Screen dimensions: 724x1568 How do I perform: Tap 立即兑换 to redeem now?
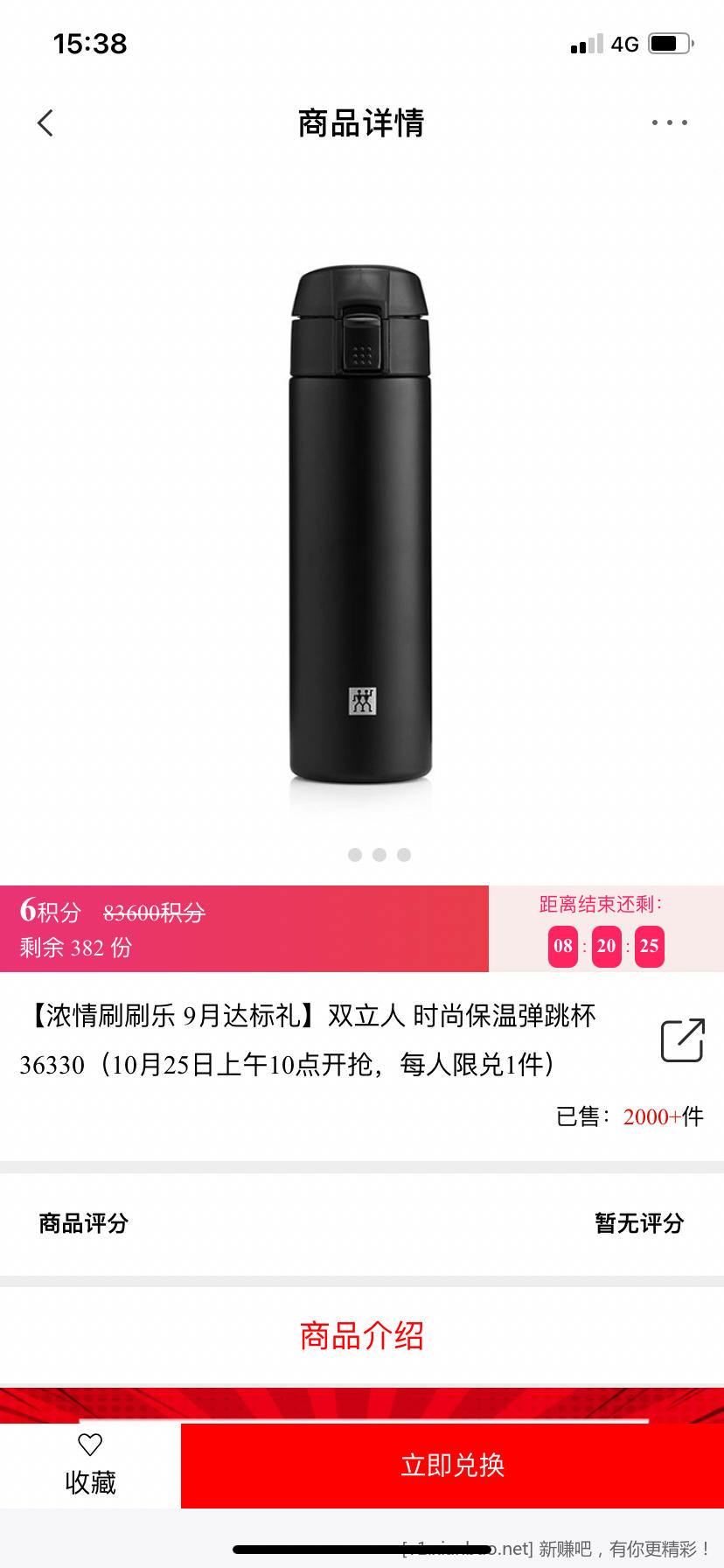coord(452,1465)
